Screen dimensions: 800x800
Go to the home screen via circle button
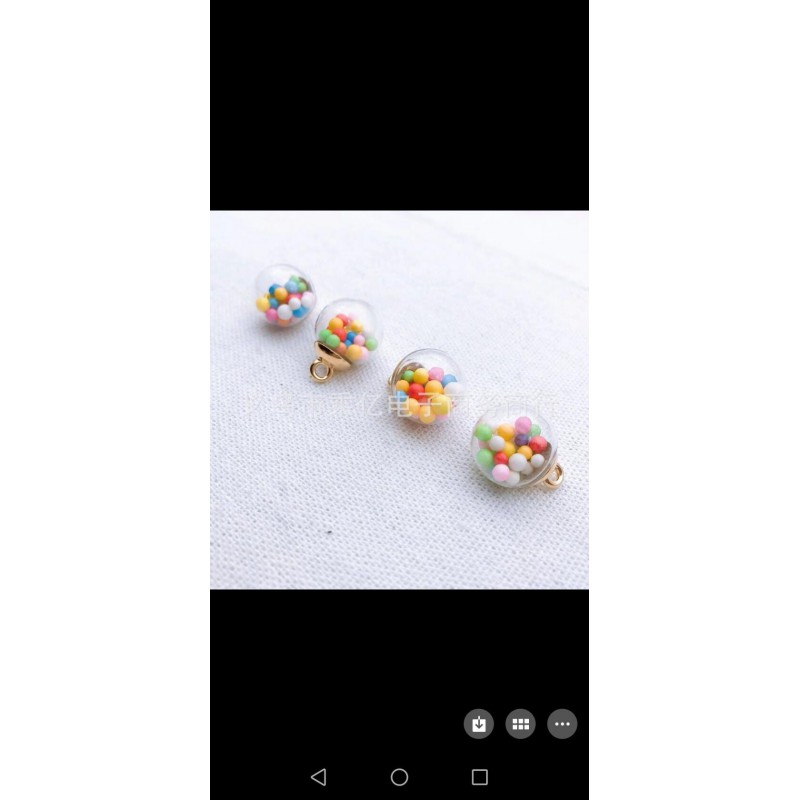click(x=399, y=777)
